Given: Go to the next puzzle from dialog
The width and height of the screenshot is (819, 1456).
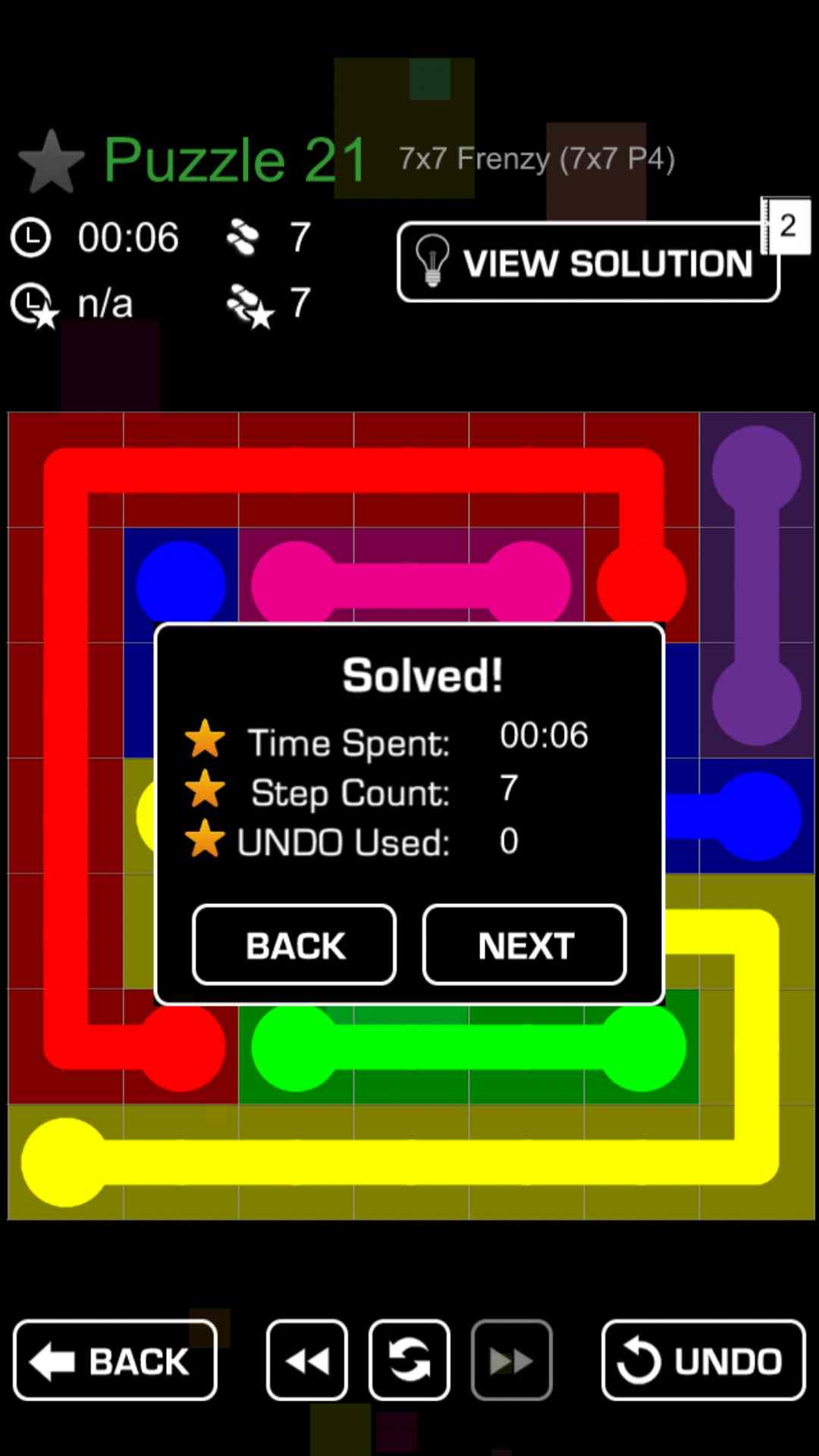Looking at the screenshot, I should coord(525,945).
